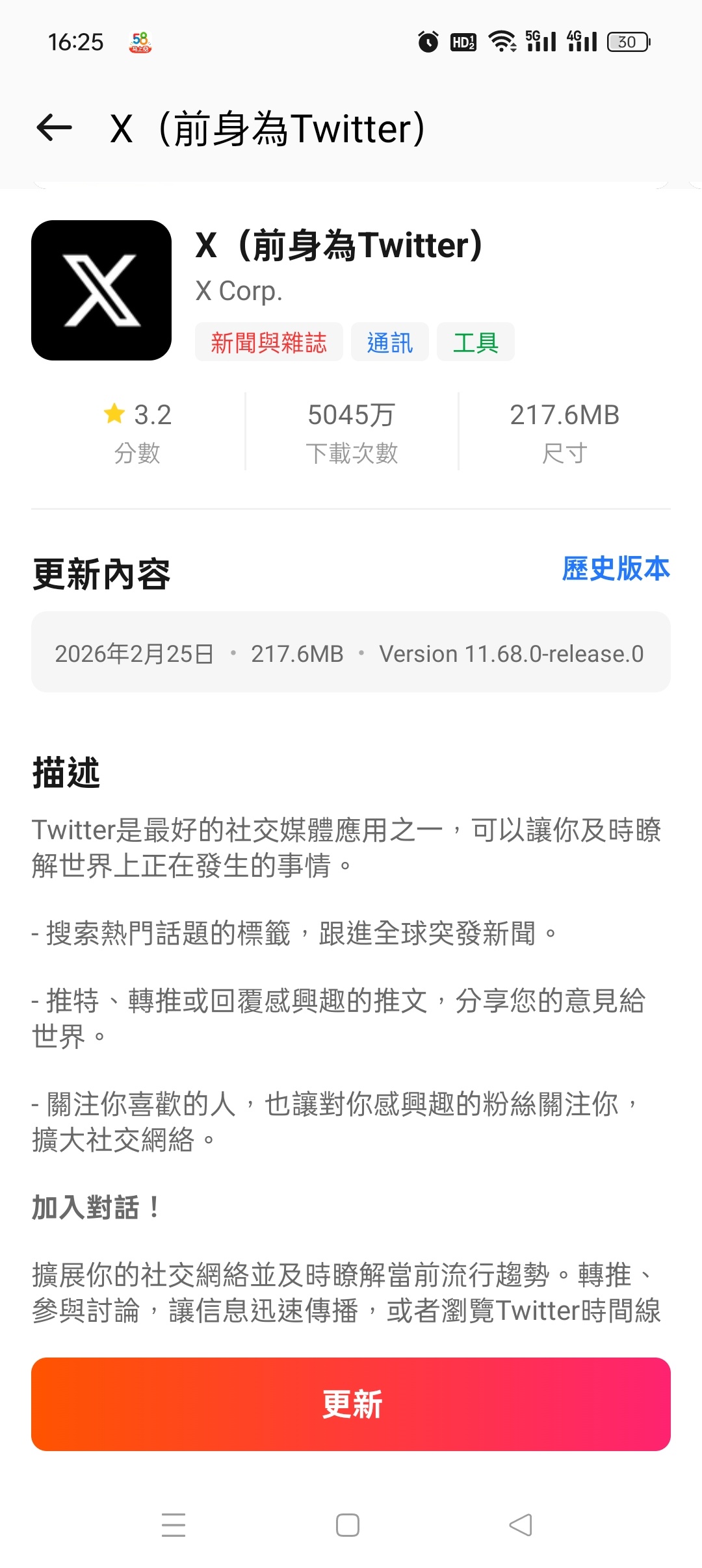Tap the 5045万 download count

click(351, 414)
